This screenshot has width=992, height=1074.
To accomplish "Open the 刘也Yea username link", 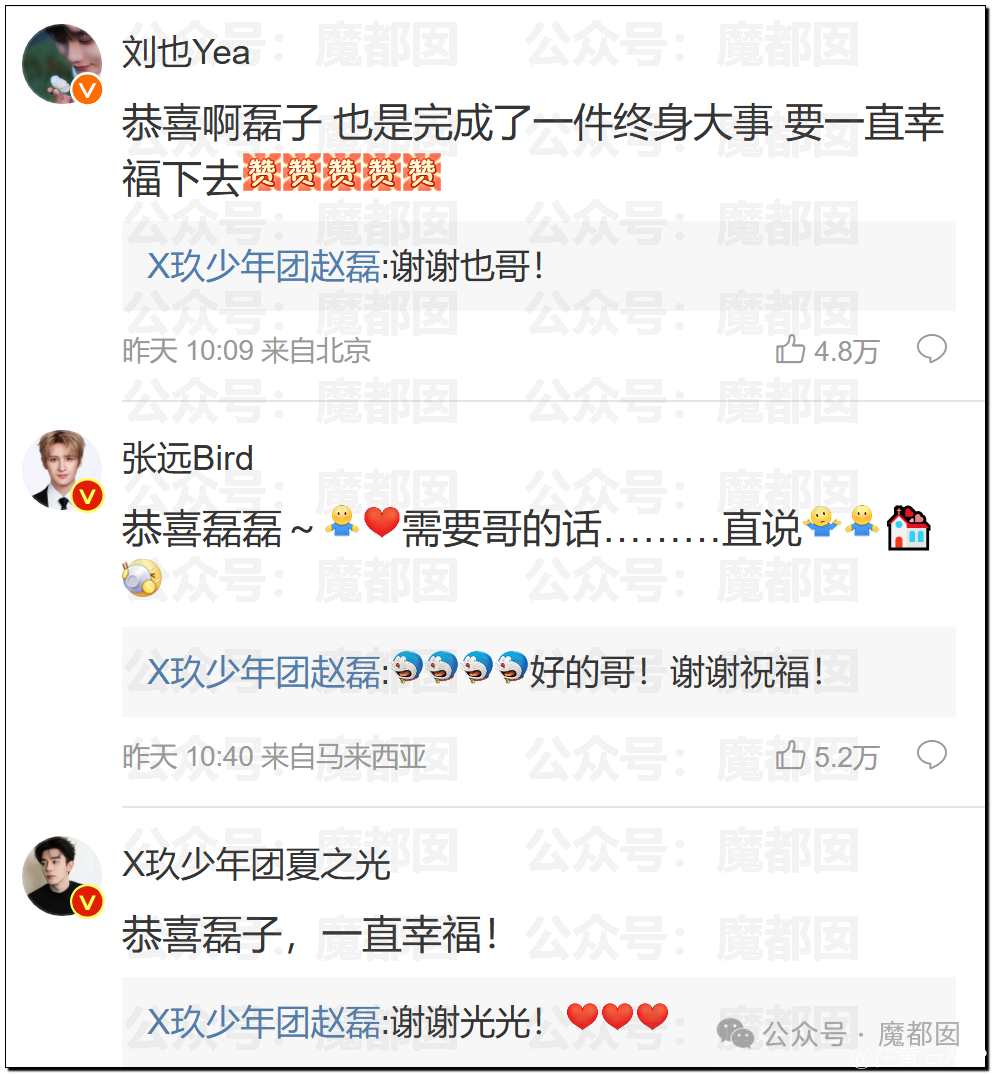I will point(186,52).
